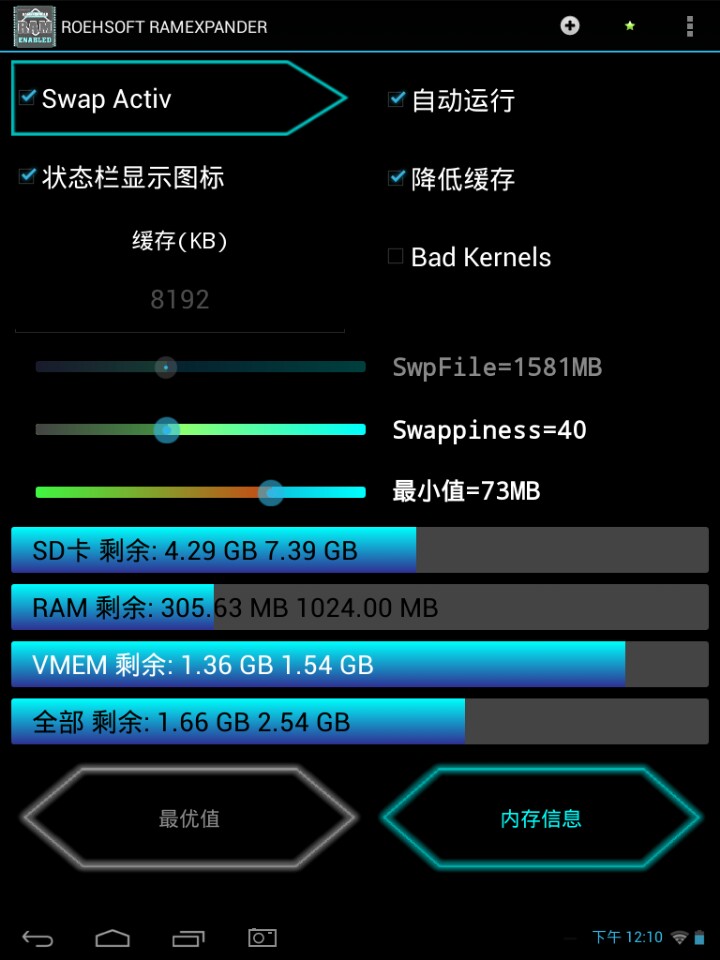
Task: Uncheck the Swap Activ checkbox
Action: (28, 98)
